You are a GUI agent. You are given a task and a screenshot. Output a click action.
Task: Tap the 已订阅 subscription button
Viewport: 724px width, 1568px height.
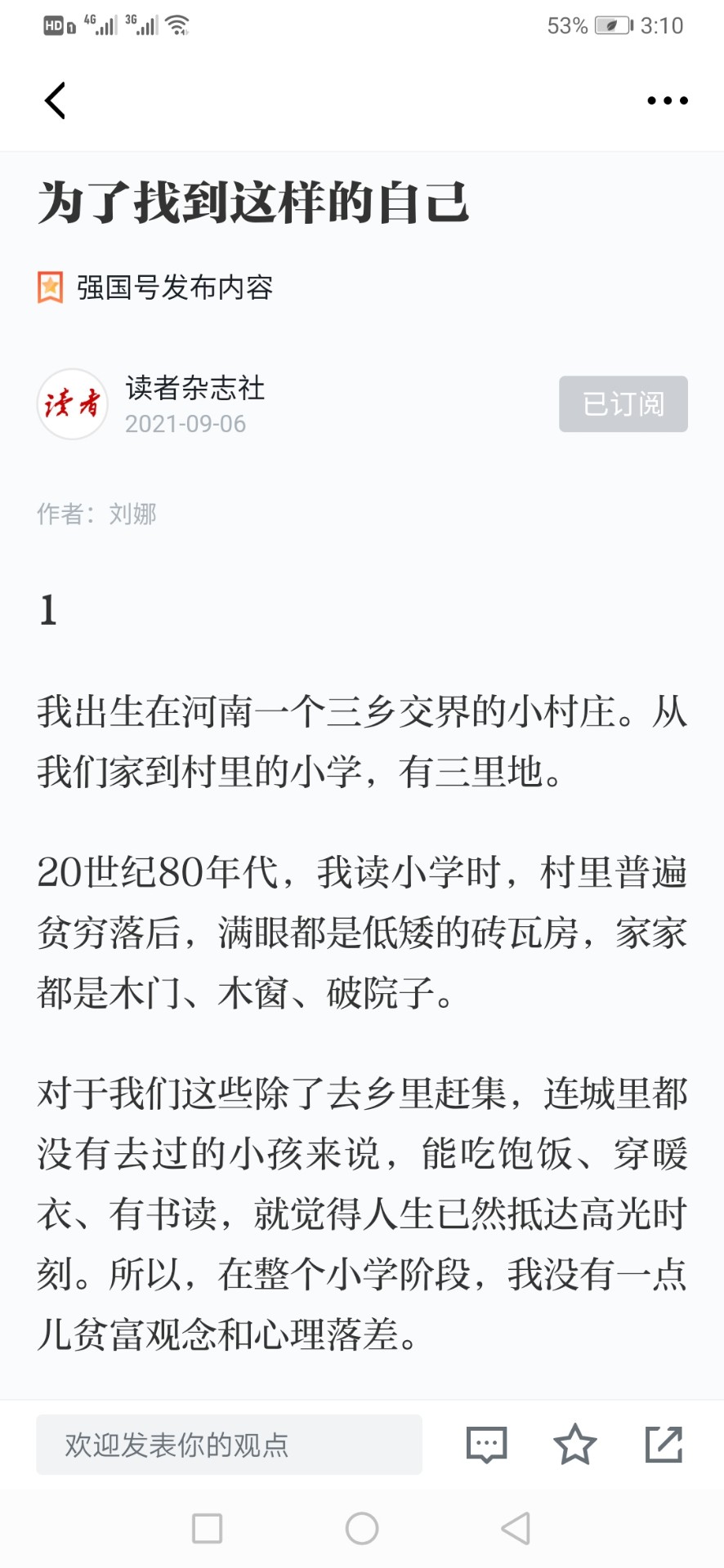point(623,403)
